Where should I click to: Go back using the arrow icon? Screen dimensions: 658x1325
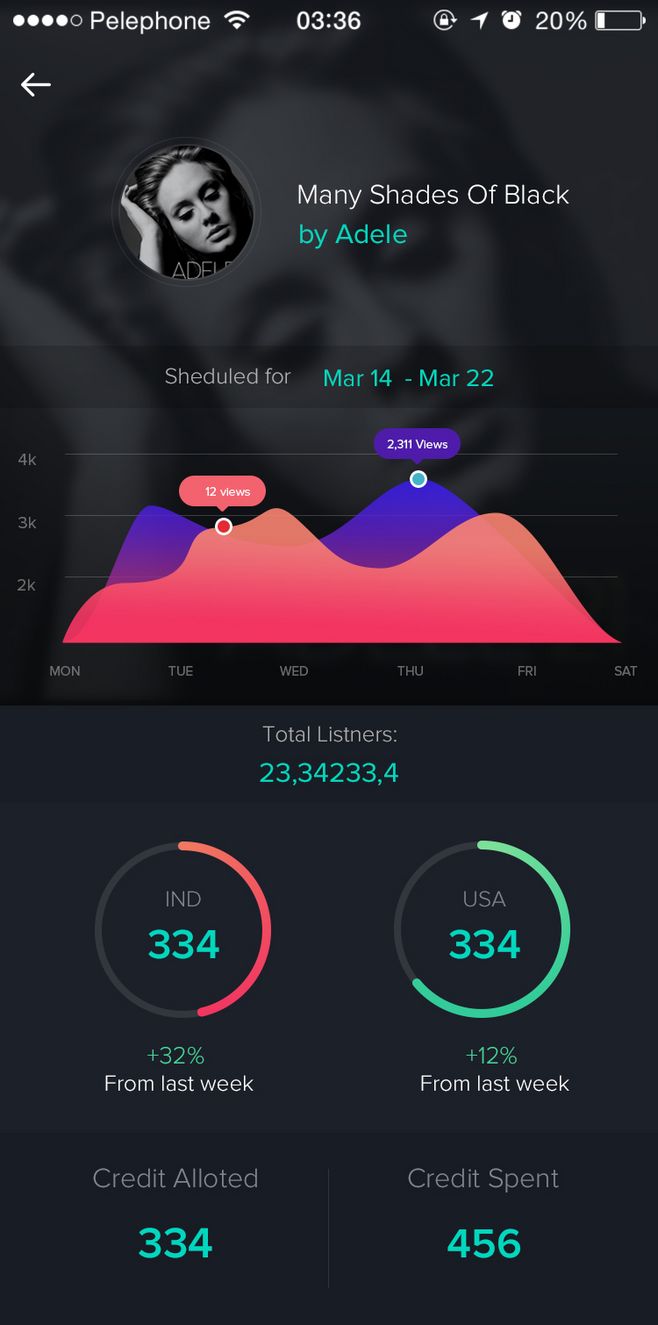tap(36, 85)
